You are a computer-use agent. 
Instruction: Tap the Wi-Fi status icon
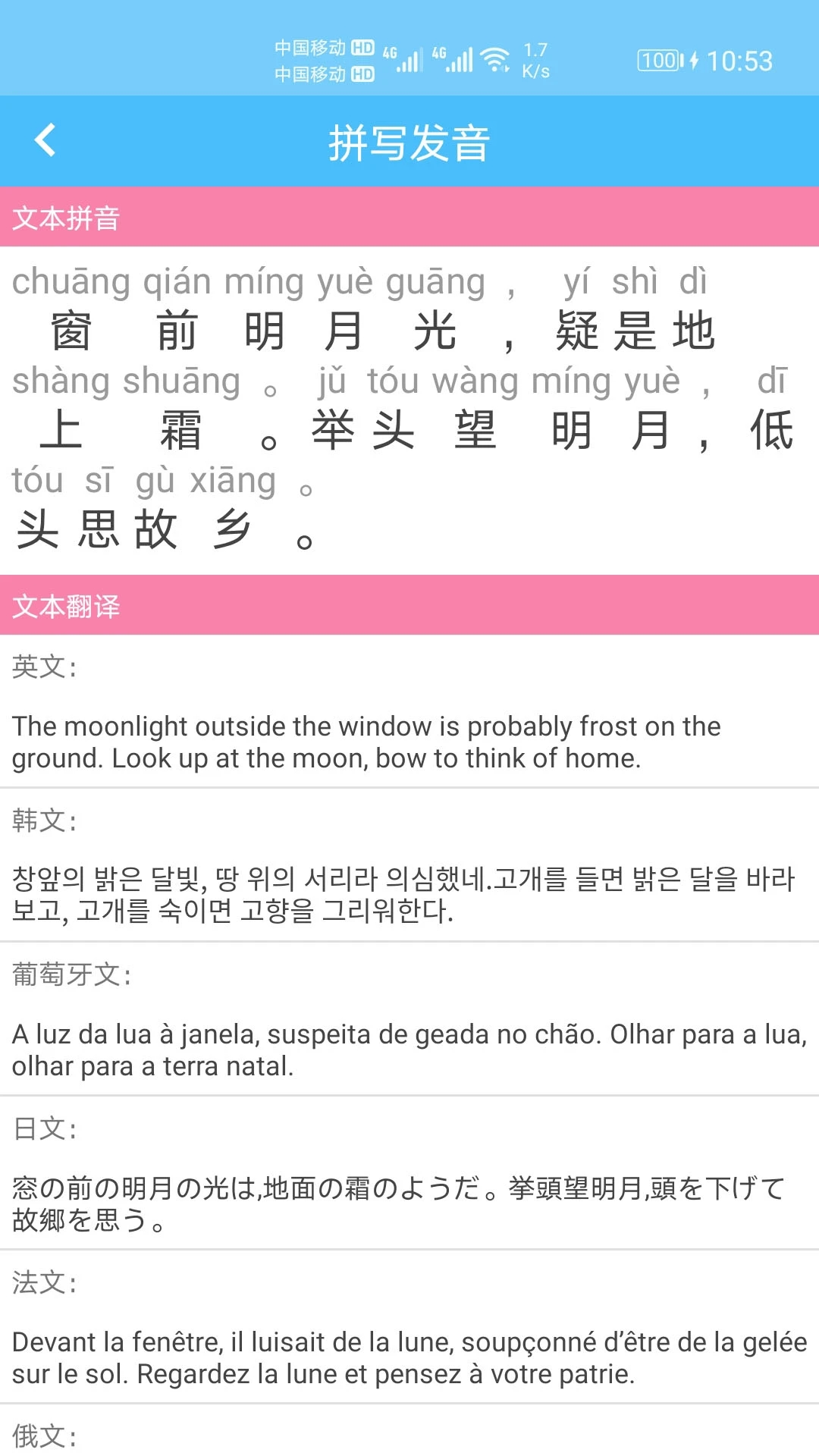click(497, 59)
